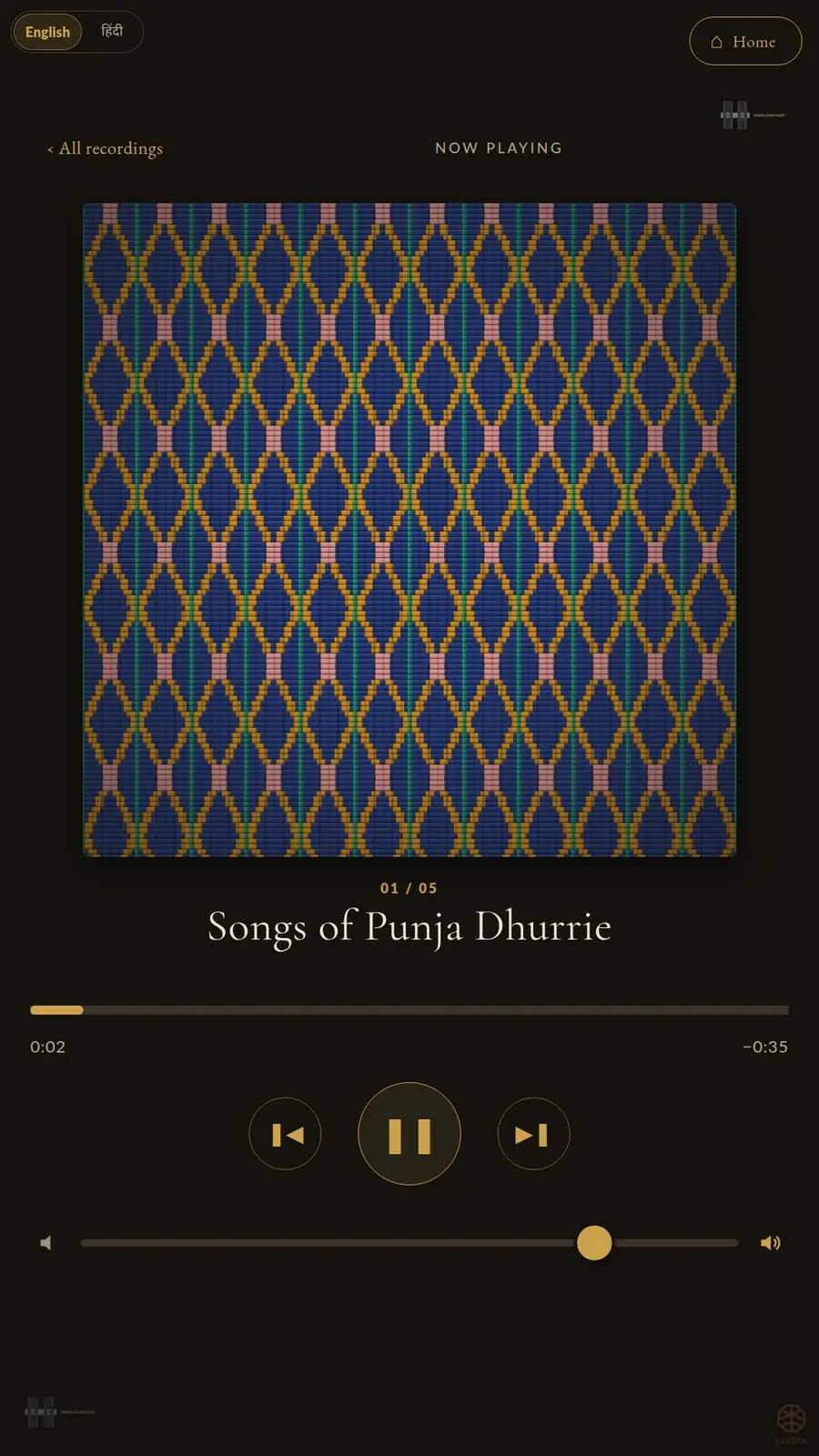The width and height of the screenshot is (819, 1456).
Task: Skip to the previous recording
Action: [x=285, y=1134]
